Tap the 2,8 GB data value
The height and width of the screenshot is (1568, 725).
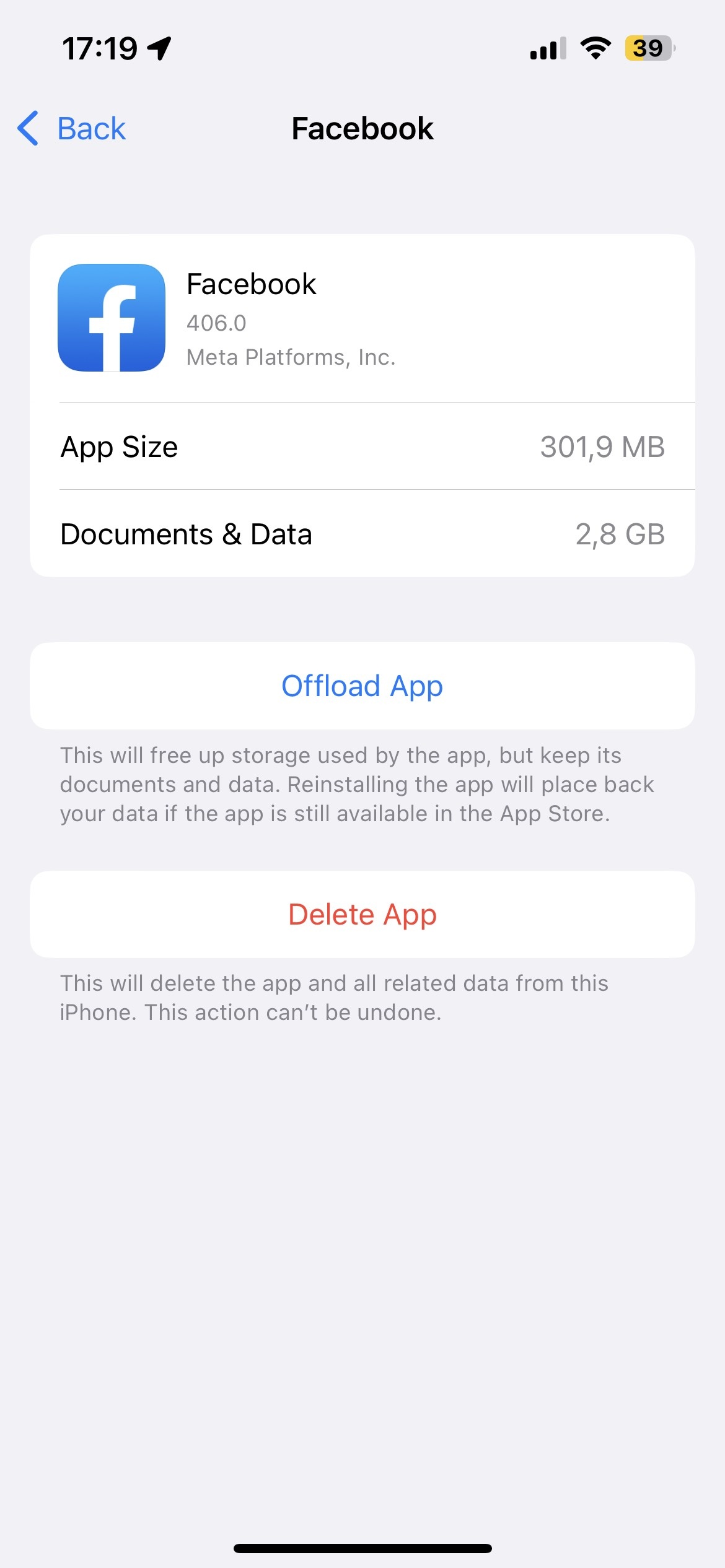(620, 534)
